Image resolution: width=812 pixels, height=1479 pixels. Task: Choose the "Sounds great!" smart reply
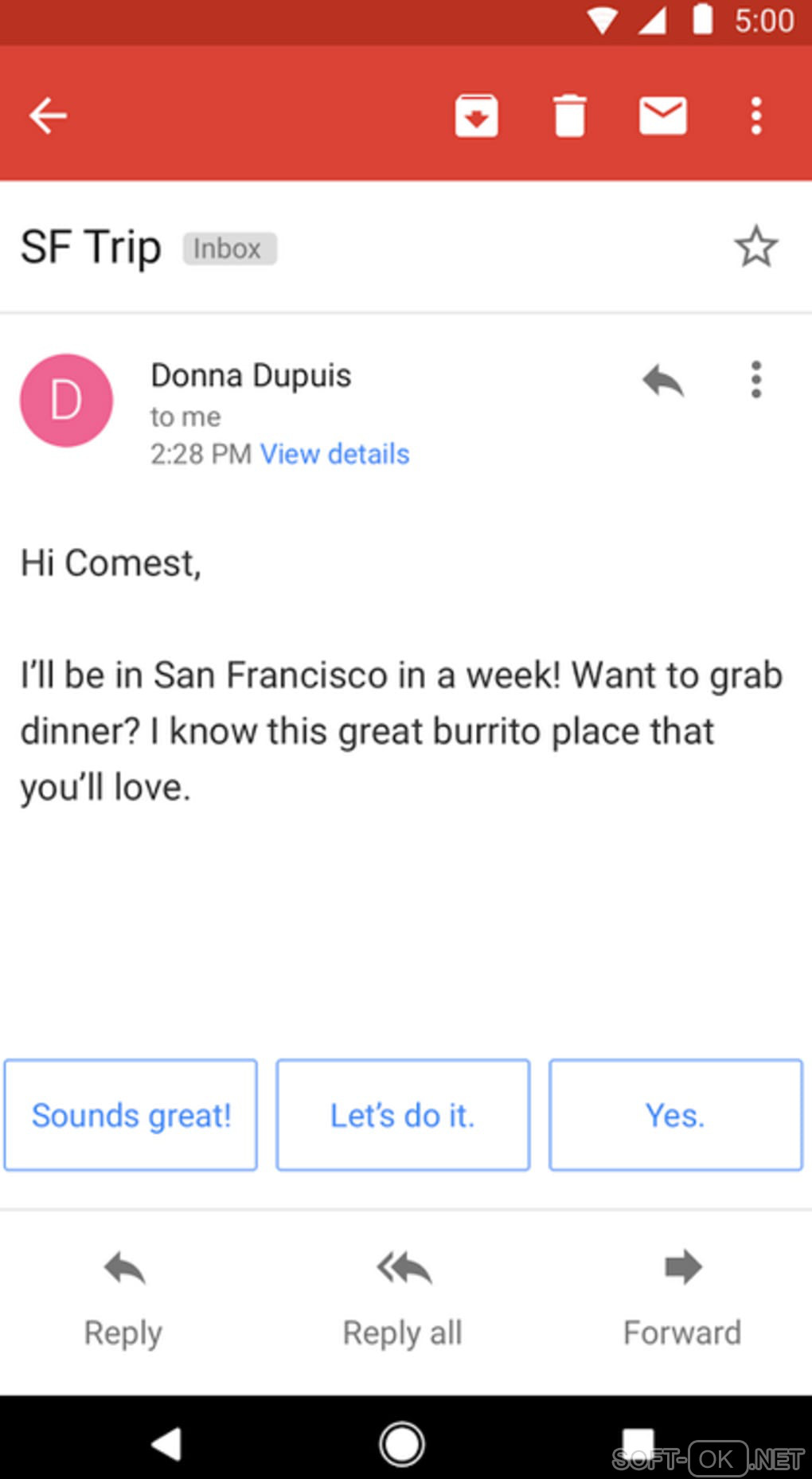click(131, 1115)
